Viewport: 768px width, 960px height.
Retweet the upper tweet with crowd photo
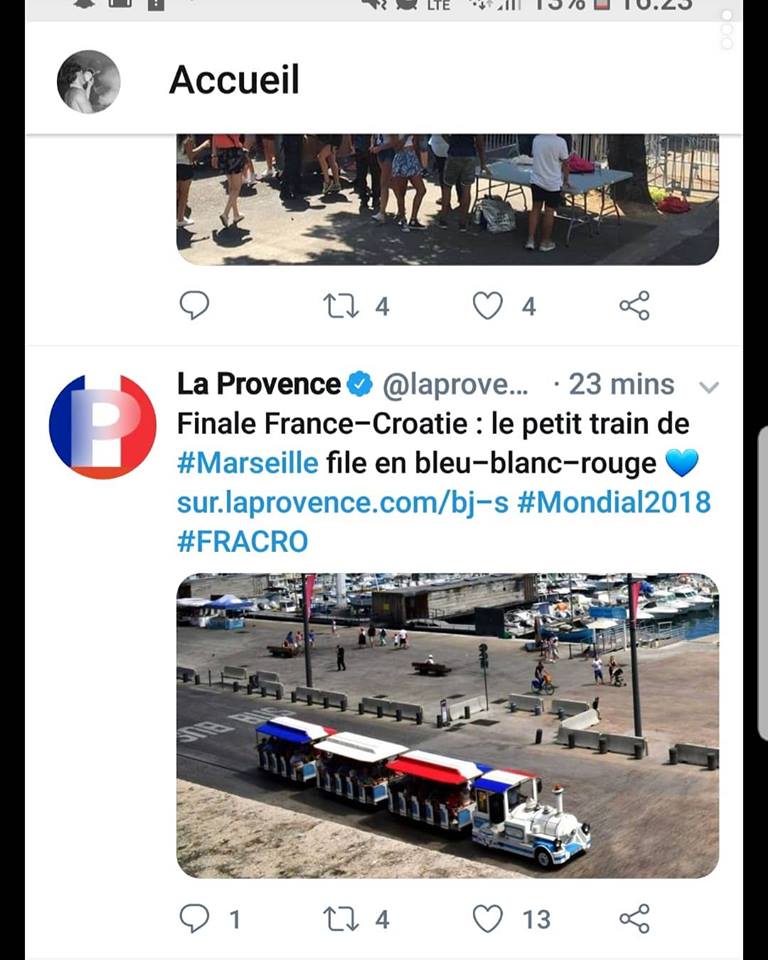(x=343, y=306)
